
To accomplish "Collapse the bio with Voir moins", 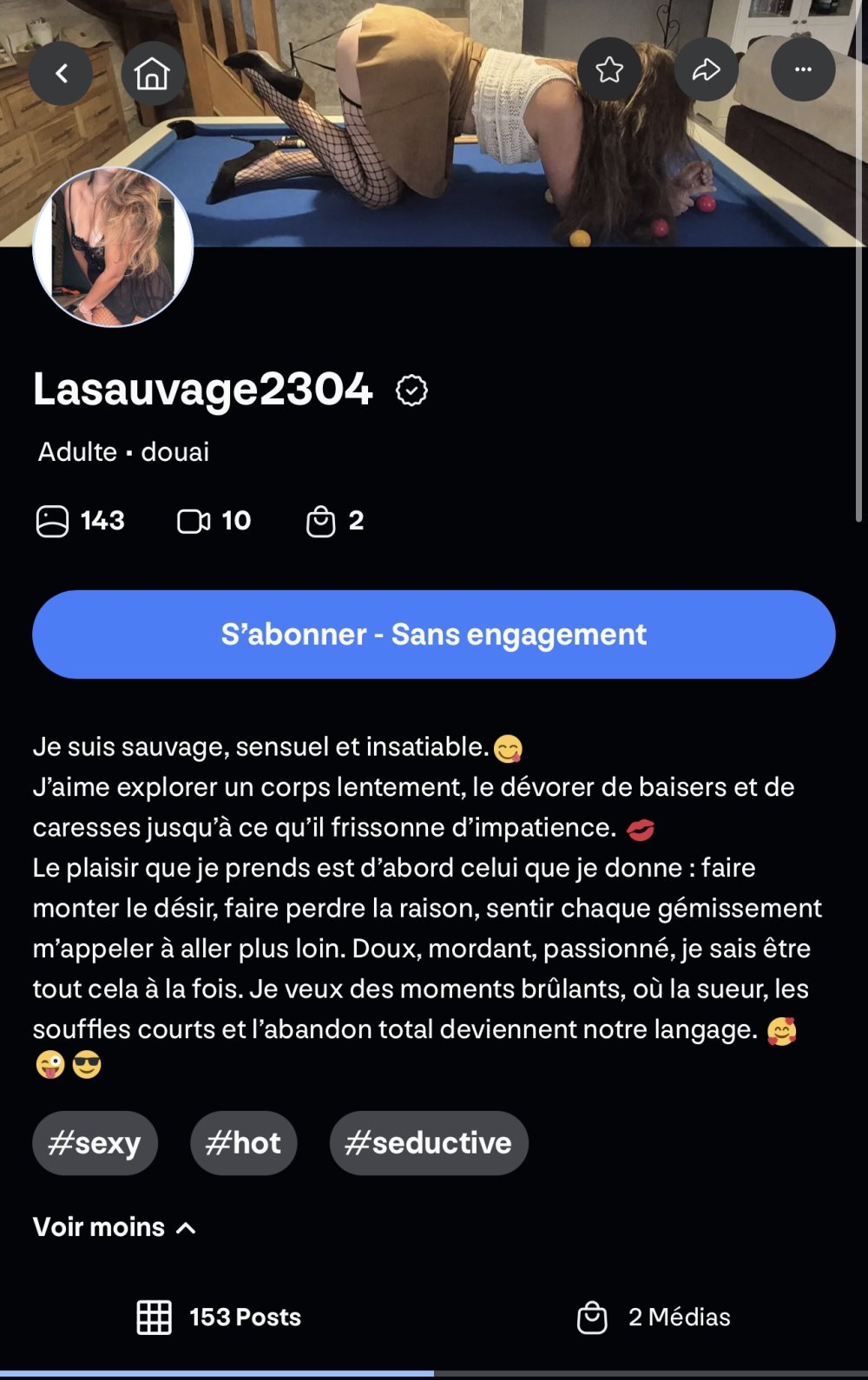I will coord(114,1226).
